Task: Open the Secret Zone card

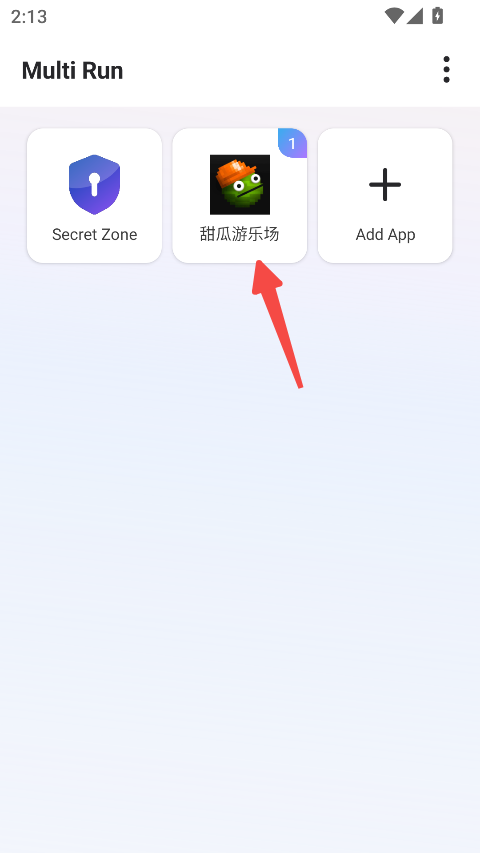Action: click(94, 196)
